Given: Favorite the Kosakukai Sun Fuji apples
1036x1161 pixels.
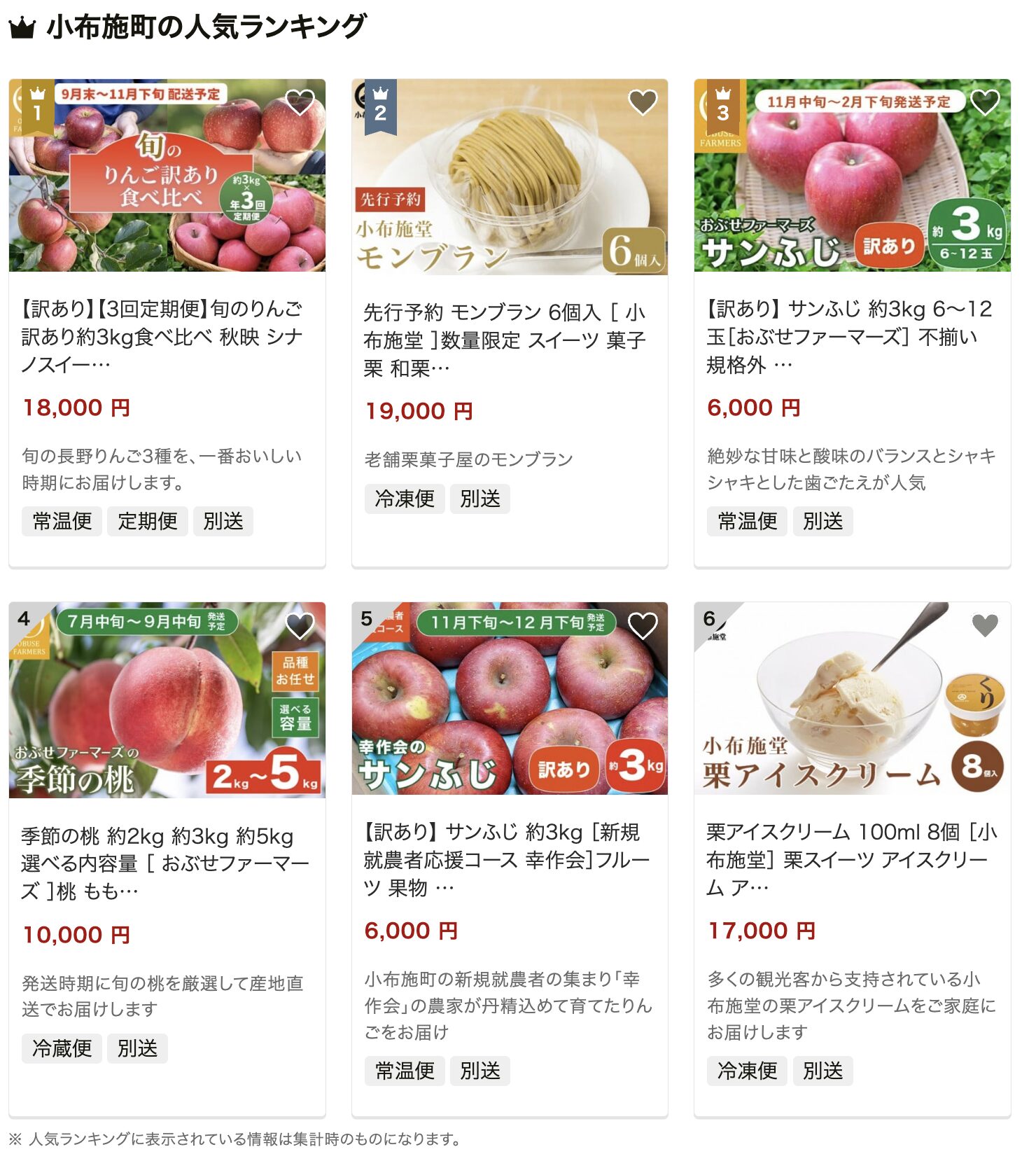Looking at the screenshot, I should 643,625.
